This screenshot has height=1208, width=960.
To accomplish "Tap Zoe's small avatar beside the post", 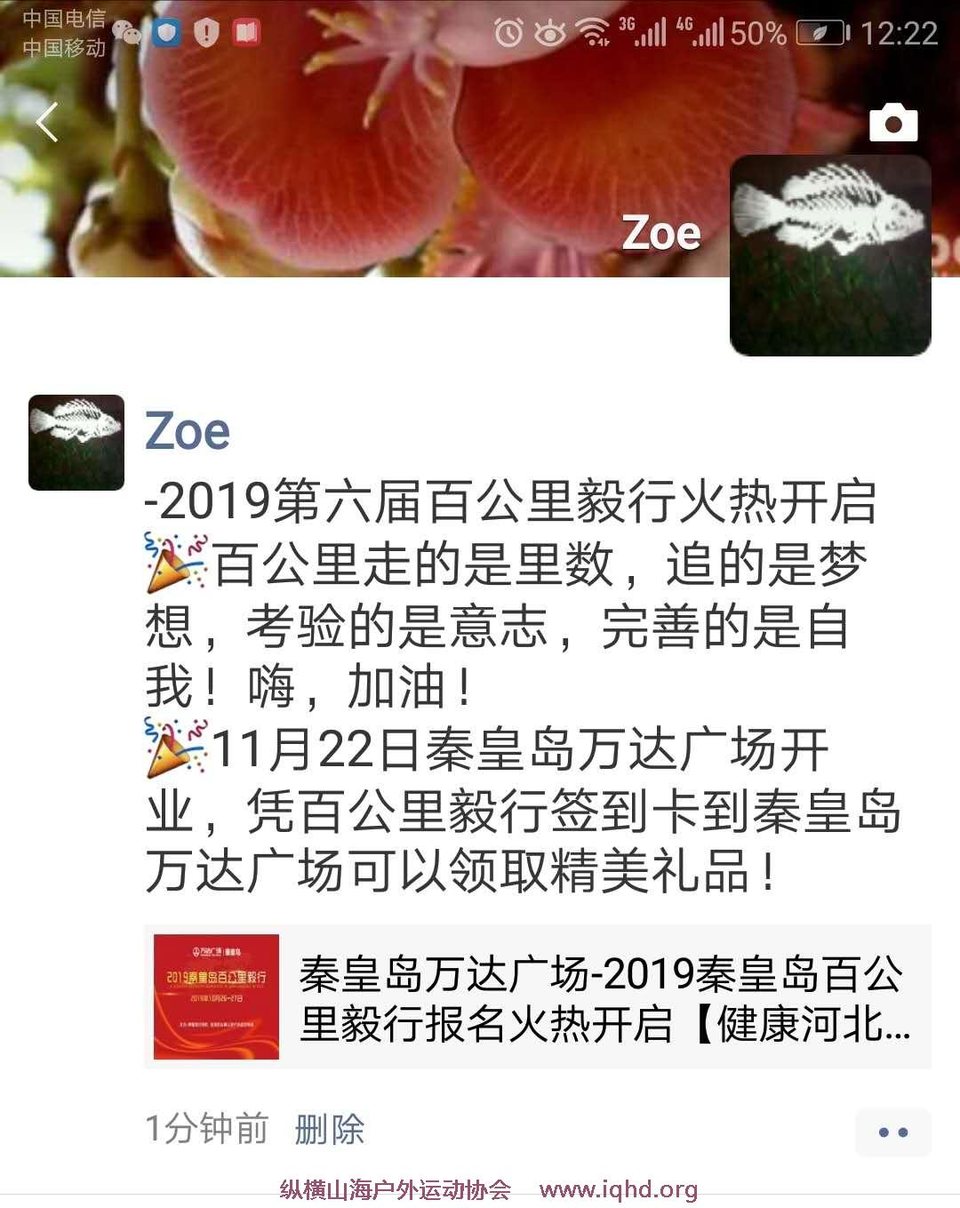I will (x=76, y=442).
